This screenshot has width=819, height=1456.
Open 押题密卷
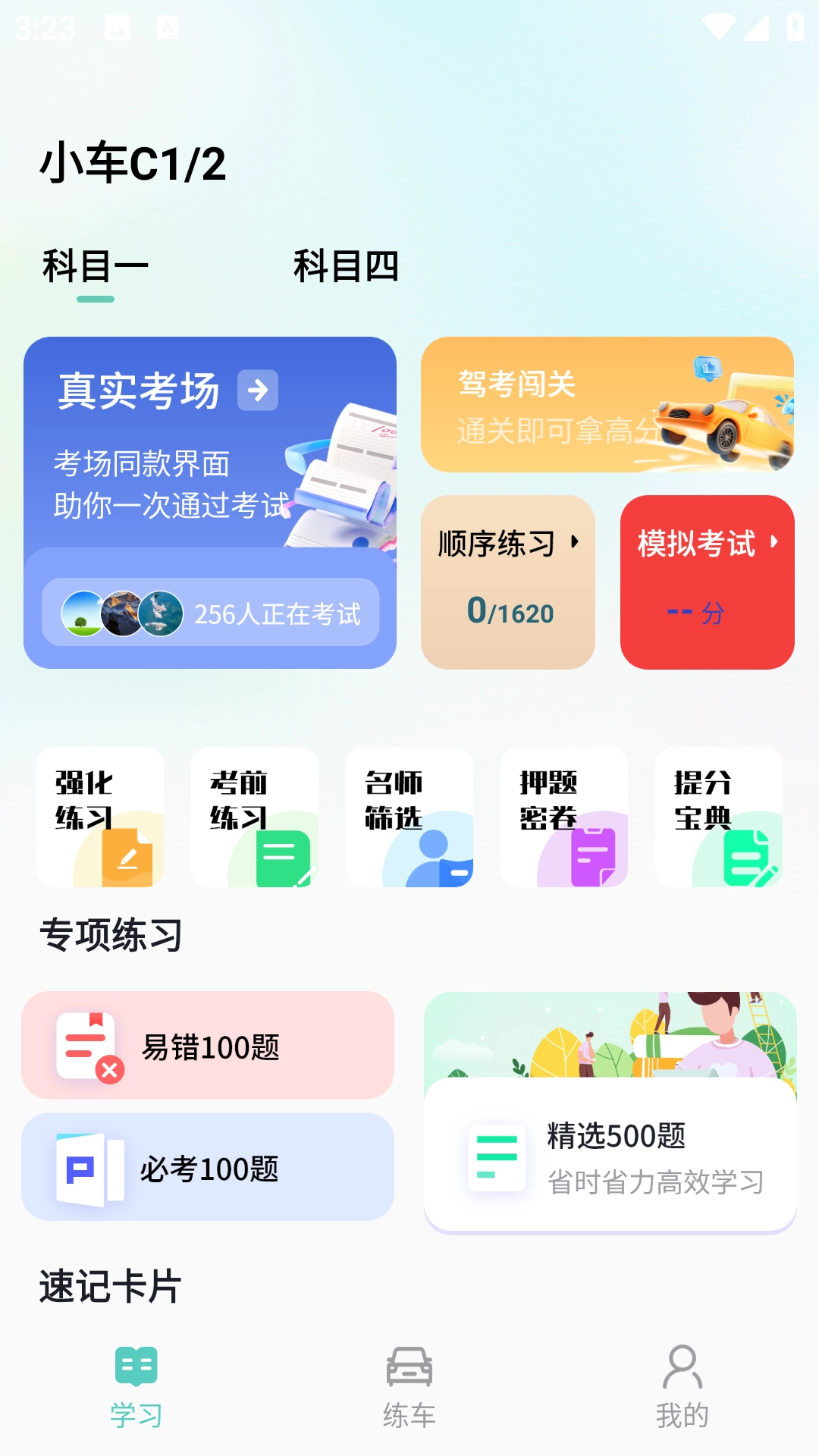tap(564, 817)
